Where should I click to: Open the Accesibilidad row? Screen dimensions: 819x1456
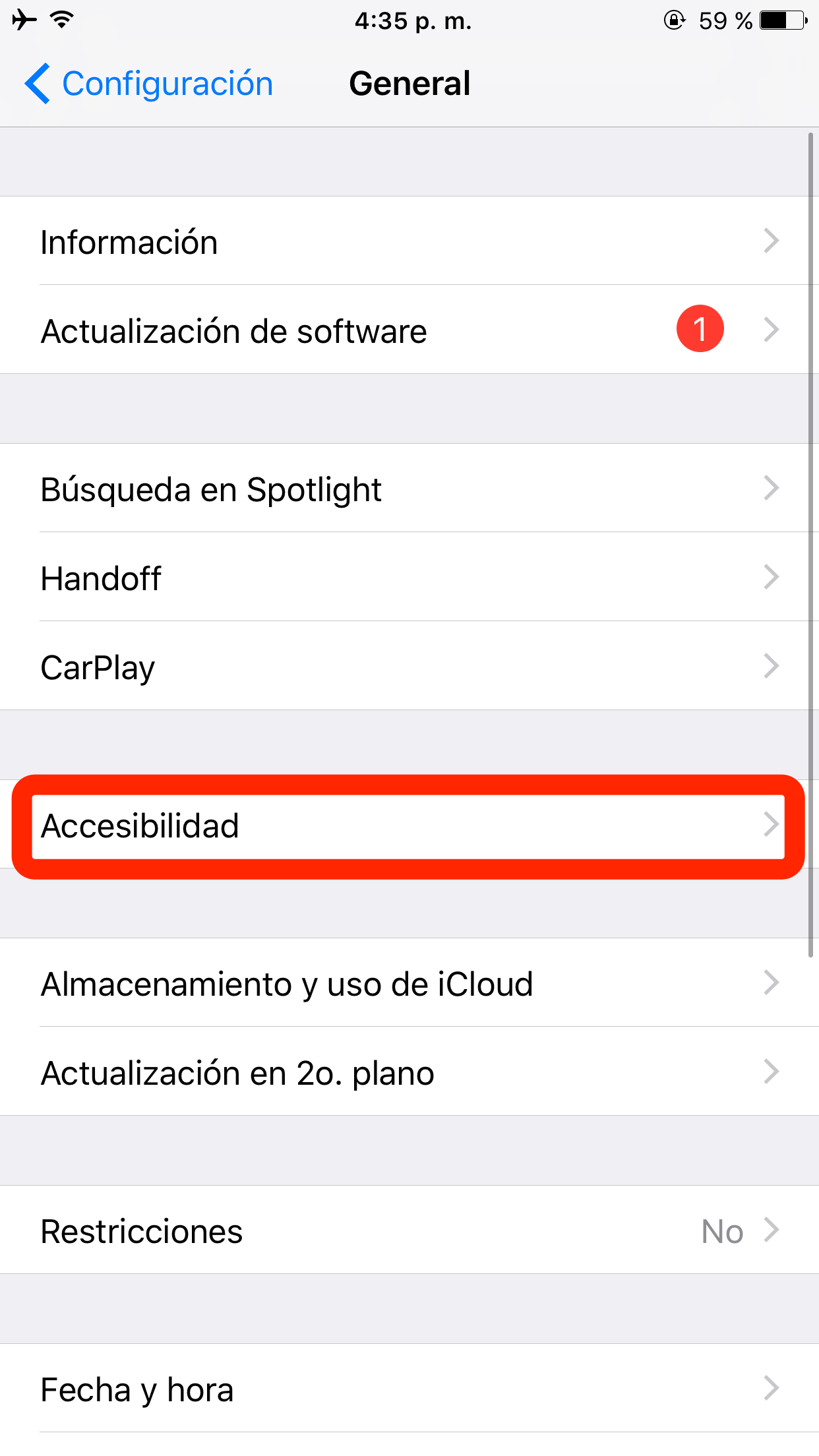(409, 826)
